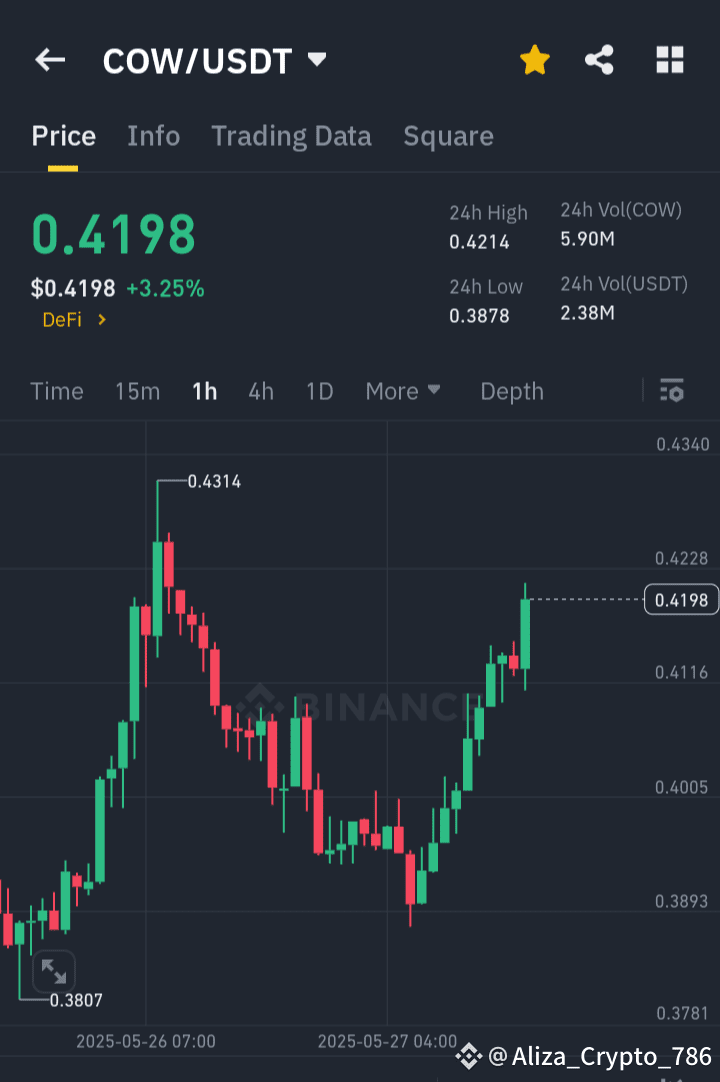Open the share options via share icon
This screenshot has width=720, height=1082.
pyautogui.click(x=599, y=60)
